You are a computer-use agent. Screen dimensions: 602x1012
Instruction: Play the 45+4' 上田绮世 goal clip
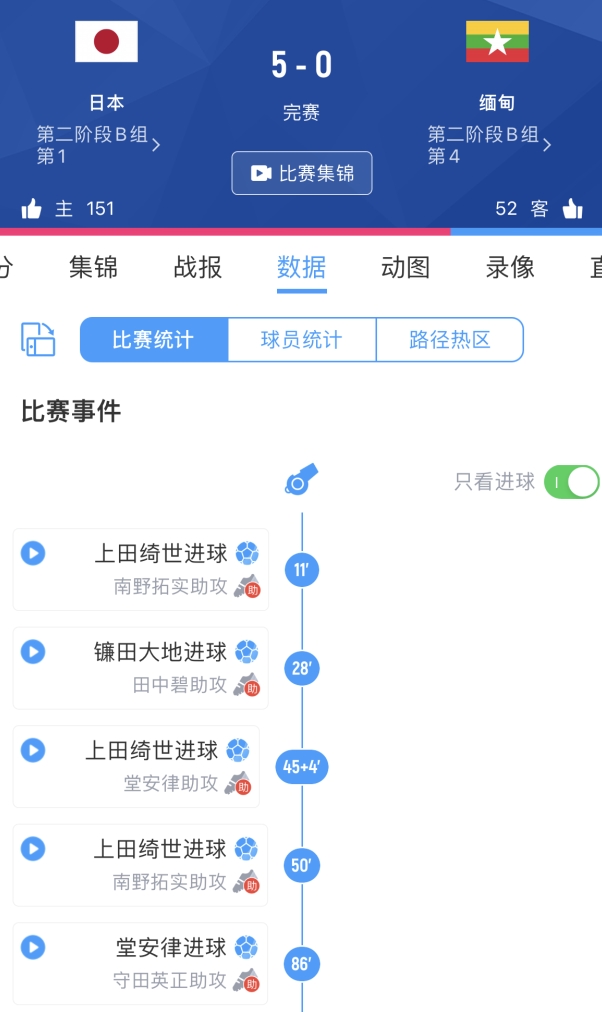click(33, 750)
